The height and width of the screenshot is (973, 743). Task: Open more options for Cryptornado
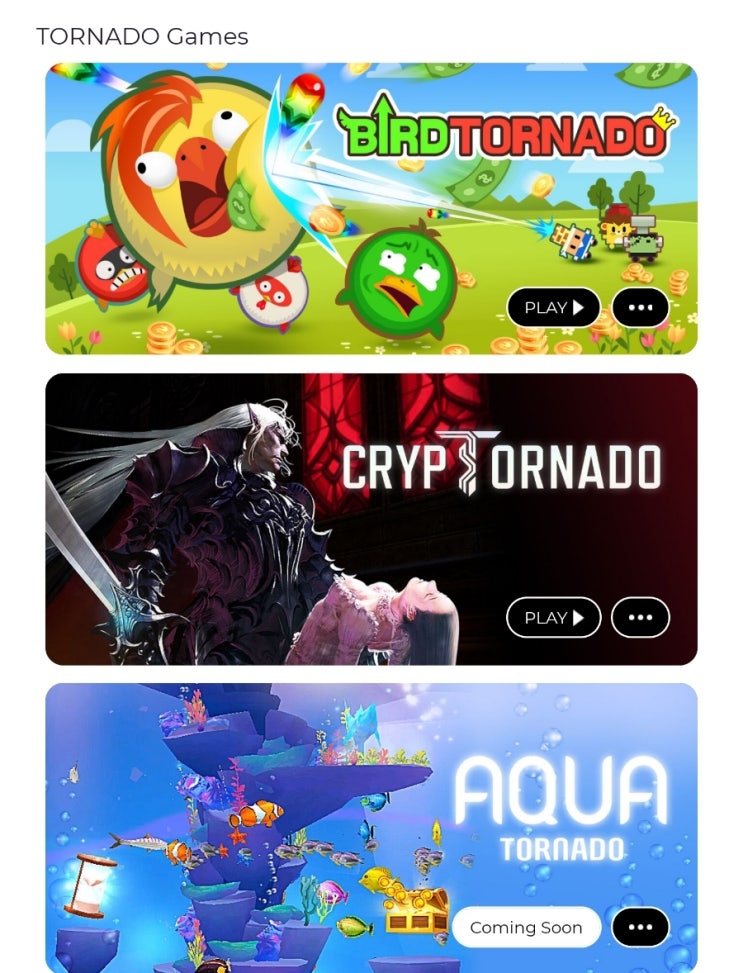[640, 618]
